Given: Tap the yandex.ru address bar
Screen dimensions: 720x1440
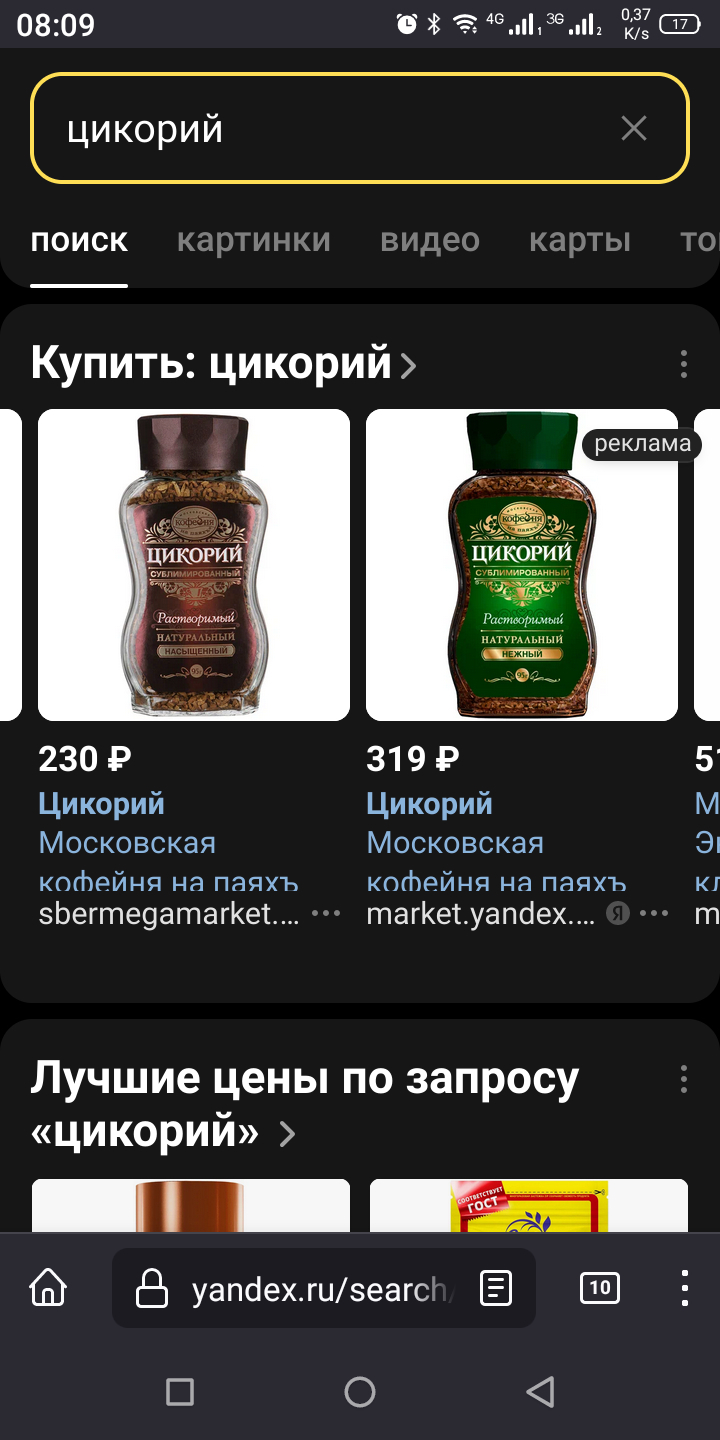Looking at the screenshot, I should [x=318, y=1289].
